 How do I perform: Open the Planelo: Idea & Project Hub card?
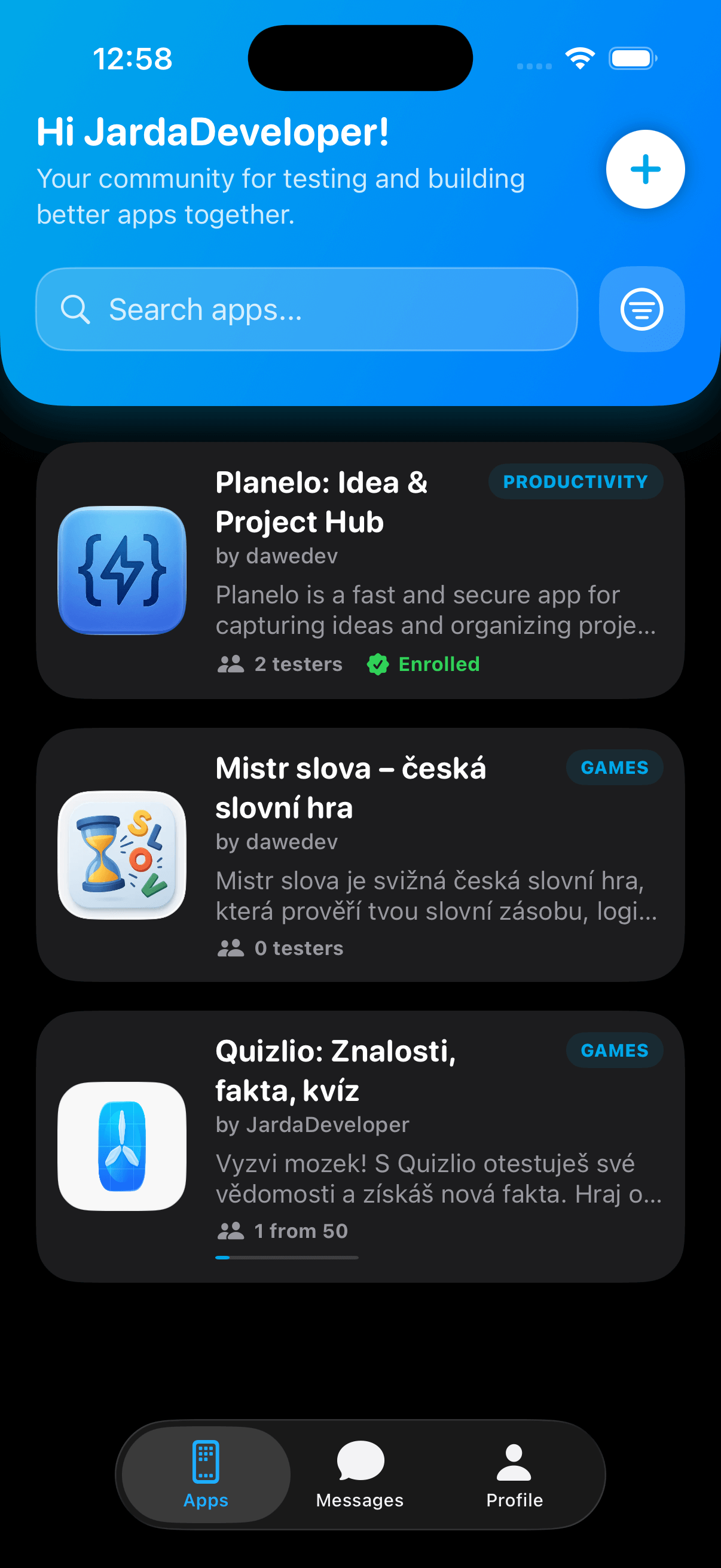pos(360,570)
